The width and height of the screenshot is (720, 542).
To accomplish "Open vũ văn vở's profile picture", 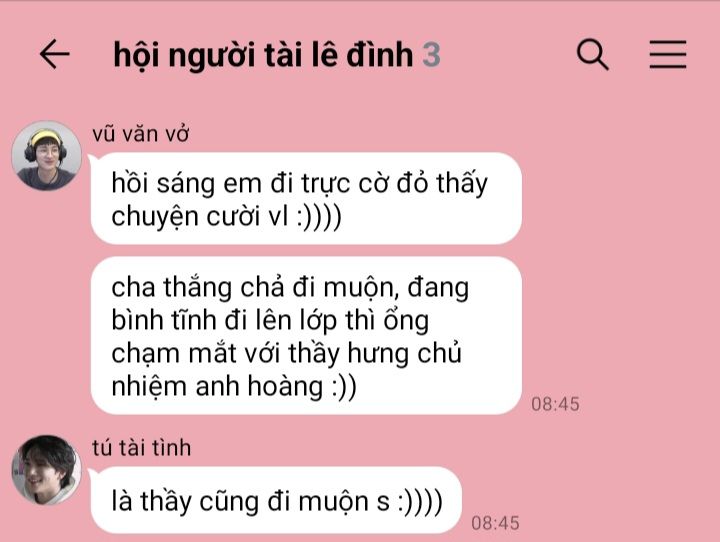I will click(46, 155).
